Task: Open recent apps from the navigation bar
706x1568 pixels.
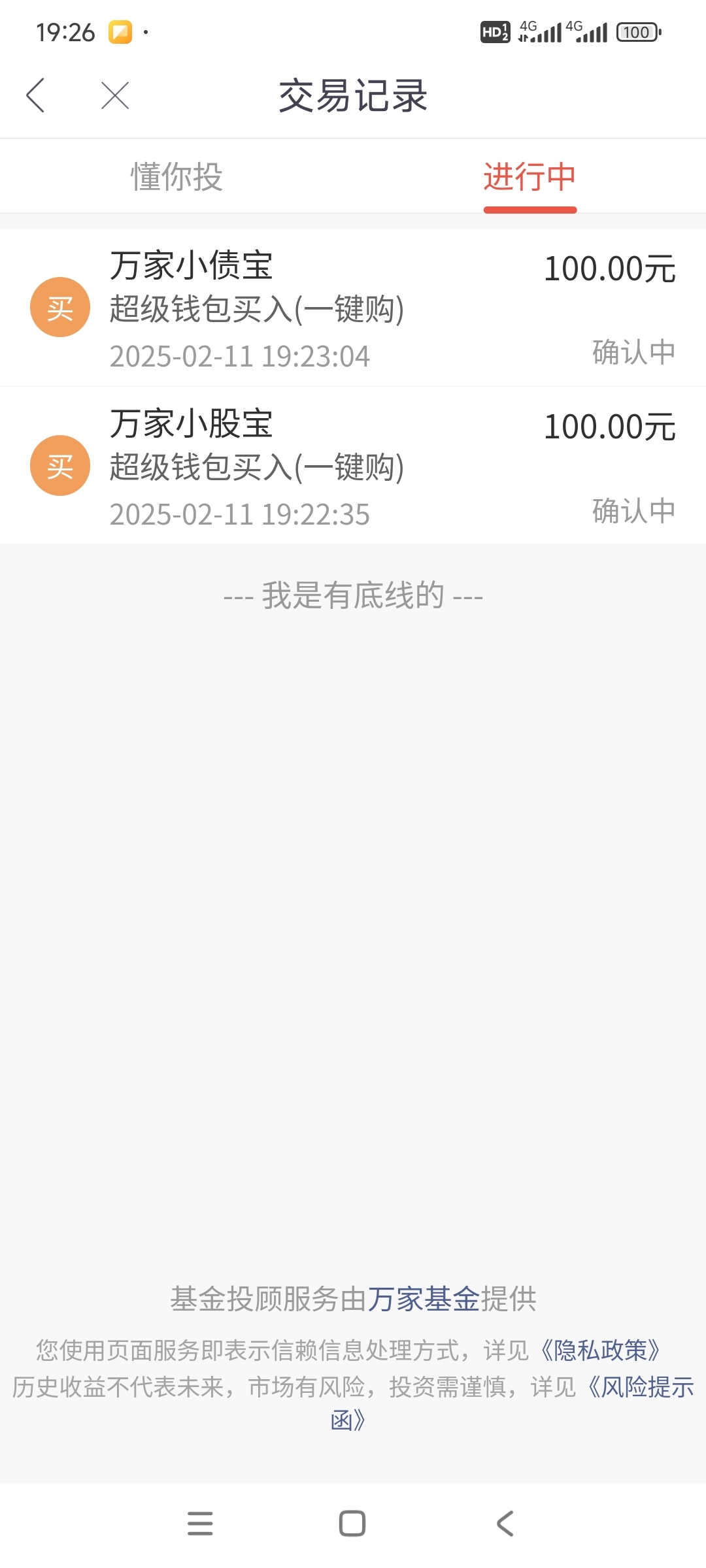Action: (x=200, y=1523)
